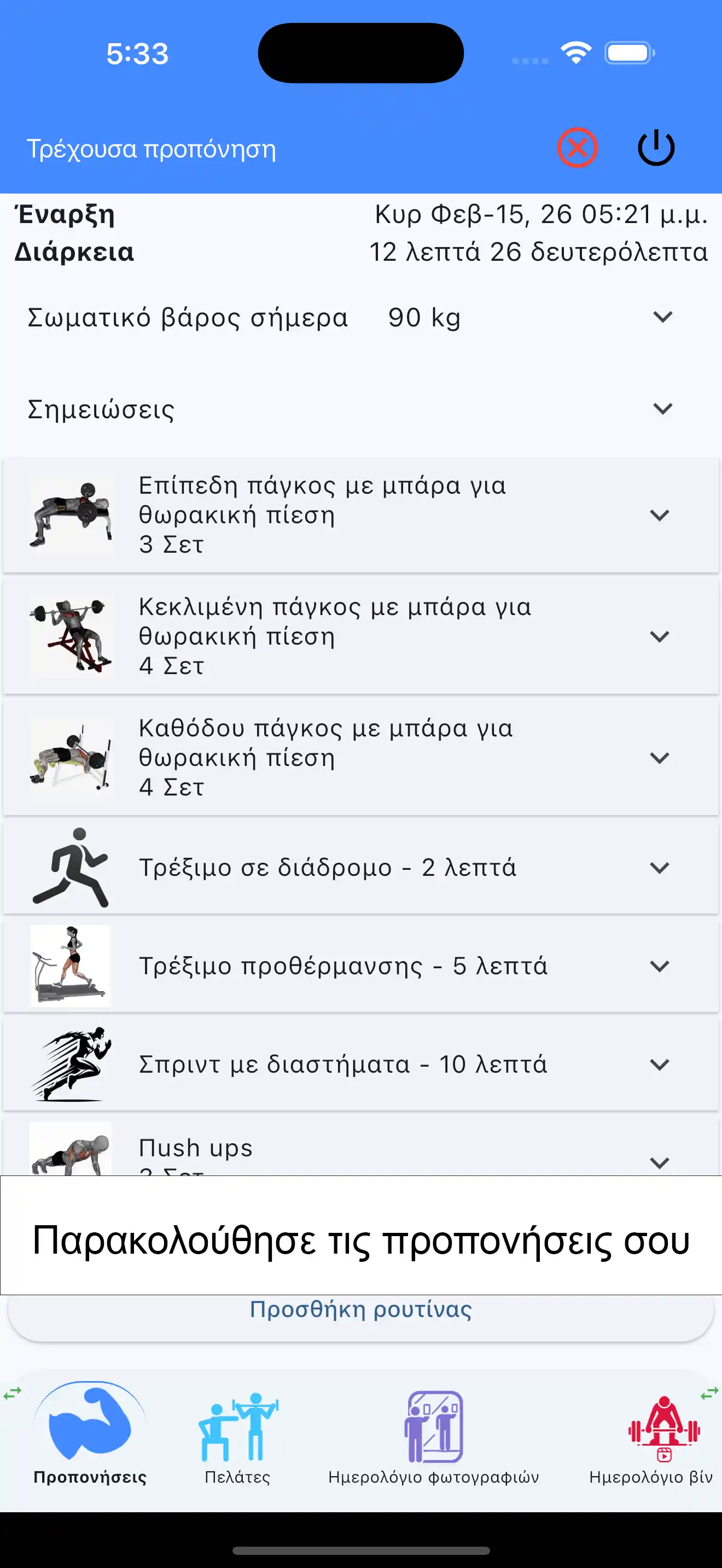The height and width of the screenshot is (1568, 722).
Task: Click the 90 kg weight value
Action: (424, 317)
